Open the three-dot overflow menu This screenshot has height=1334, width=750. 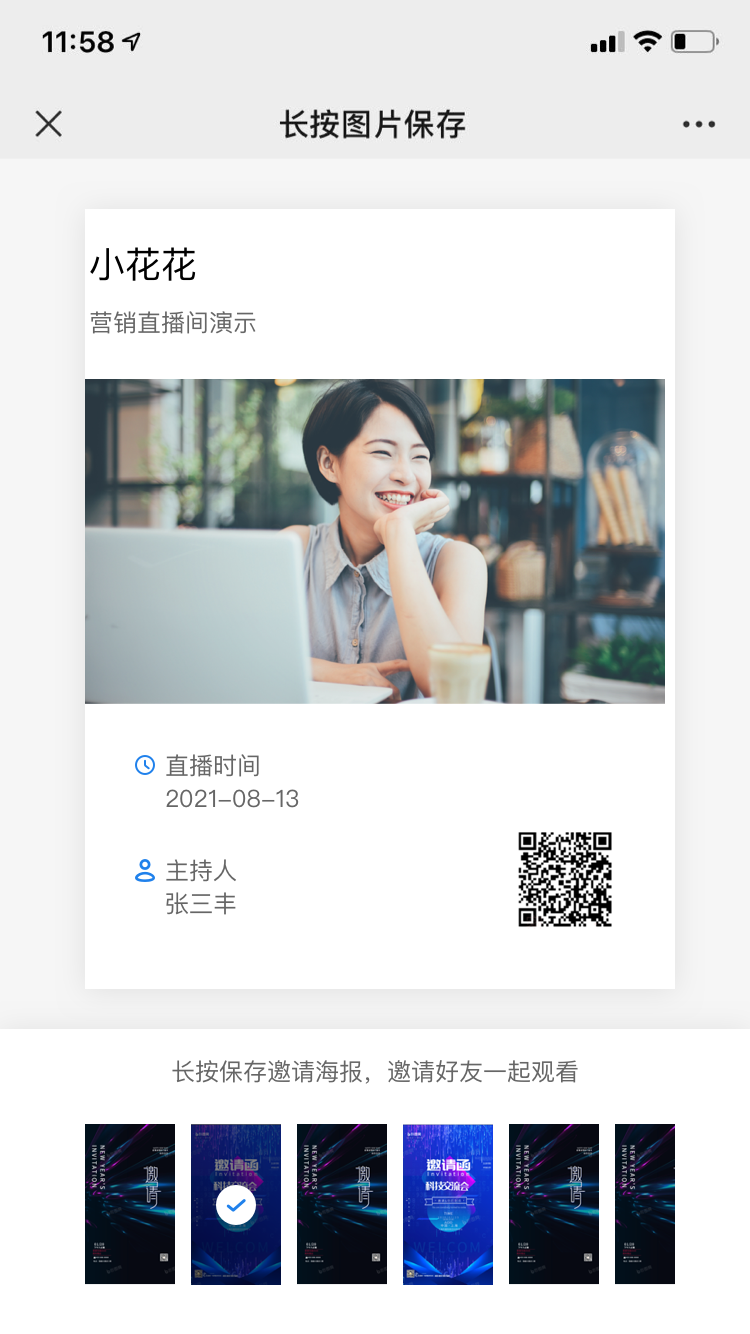click(x=699, y=125)
